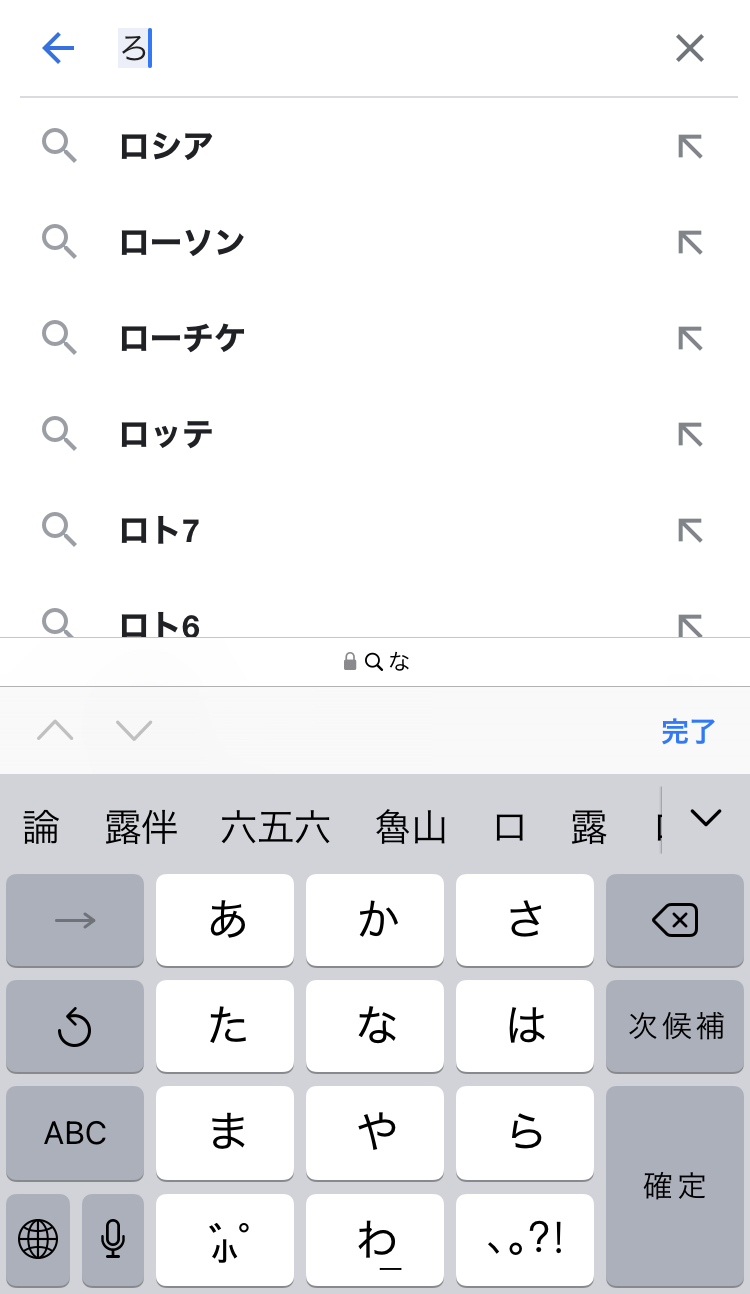Image resolution: width=750 pixels, height=1294 pixels.
Task: Start voice dictation with the microphone key
Action: pyautogui.click(x=113, y=1240)
